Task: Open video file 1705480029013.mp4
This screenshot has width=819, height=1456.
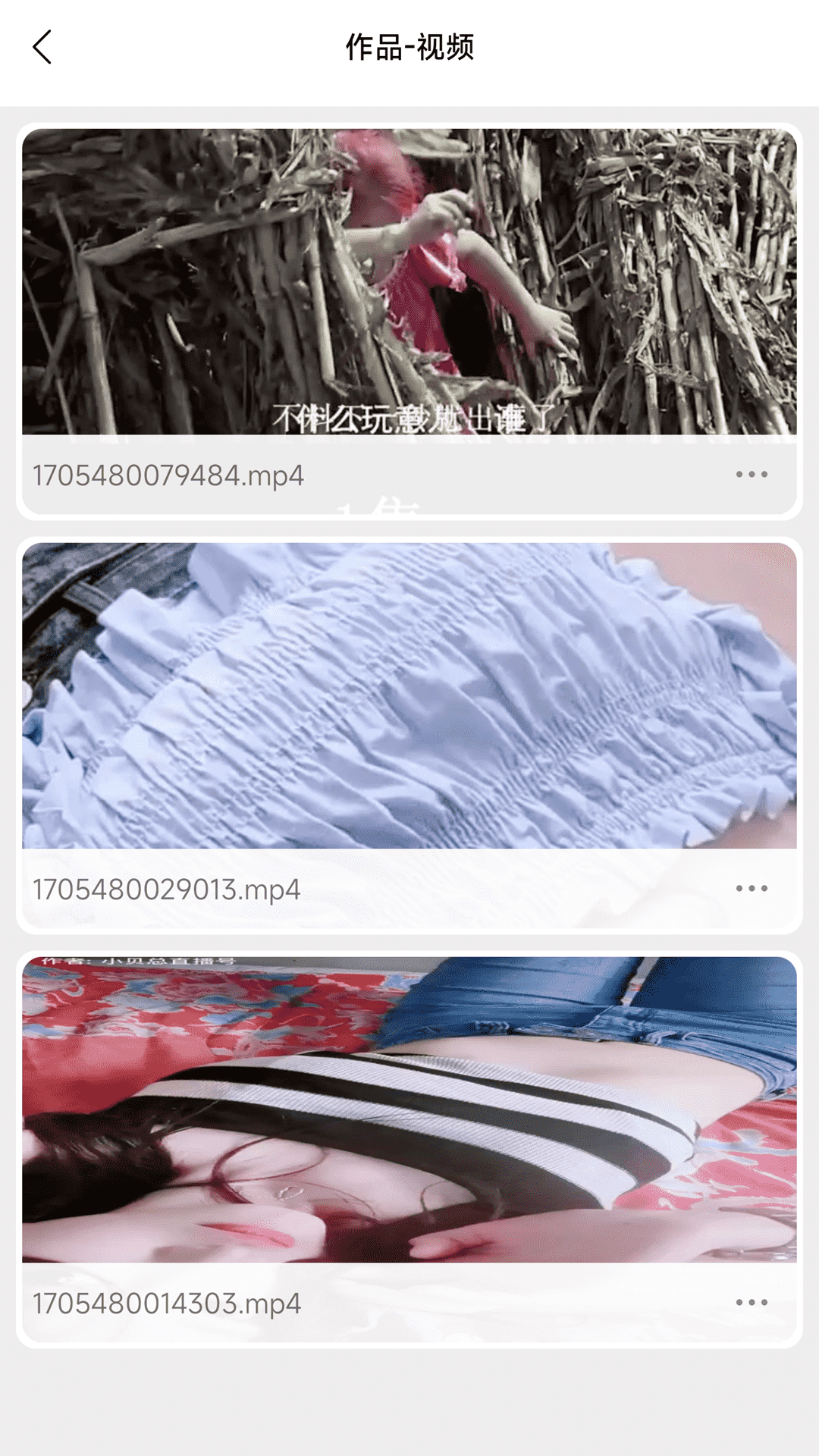Action: [x=168, y=889]
